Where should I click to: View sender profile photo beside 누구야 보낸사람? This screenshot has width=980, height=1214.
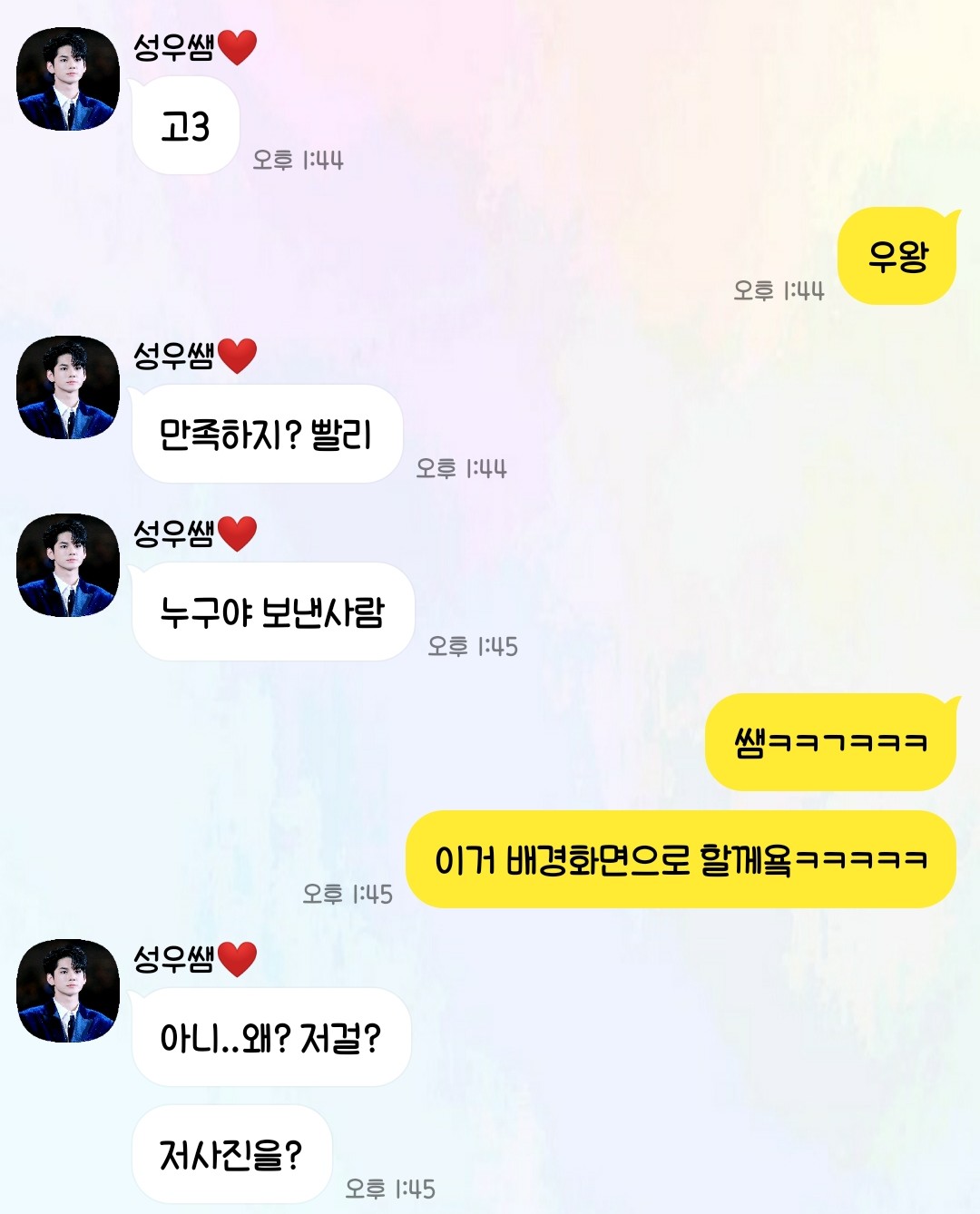coord(68,565)
